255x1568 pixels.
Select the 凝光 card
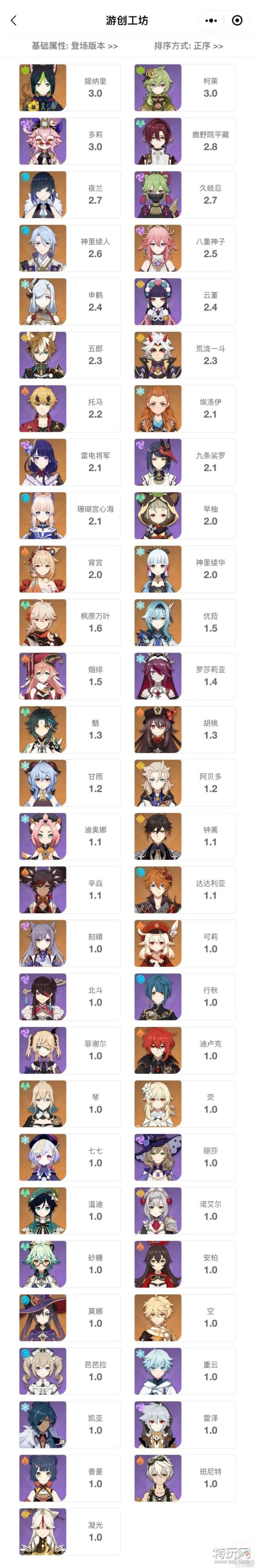point(70,1532)
